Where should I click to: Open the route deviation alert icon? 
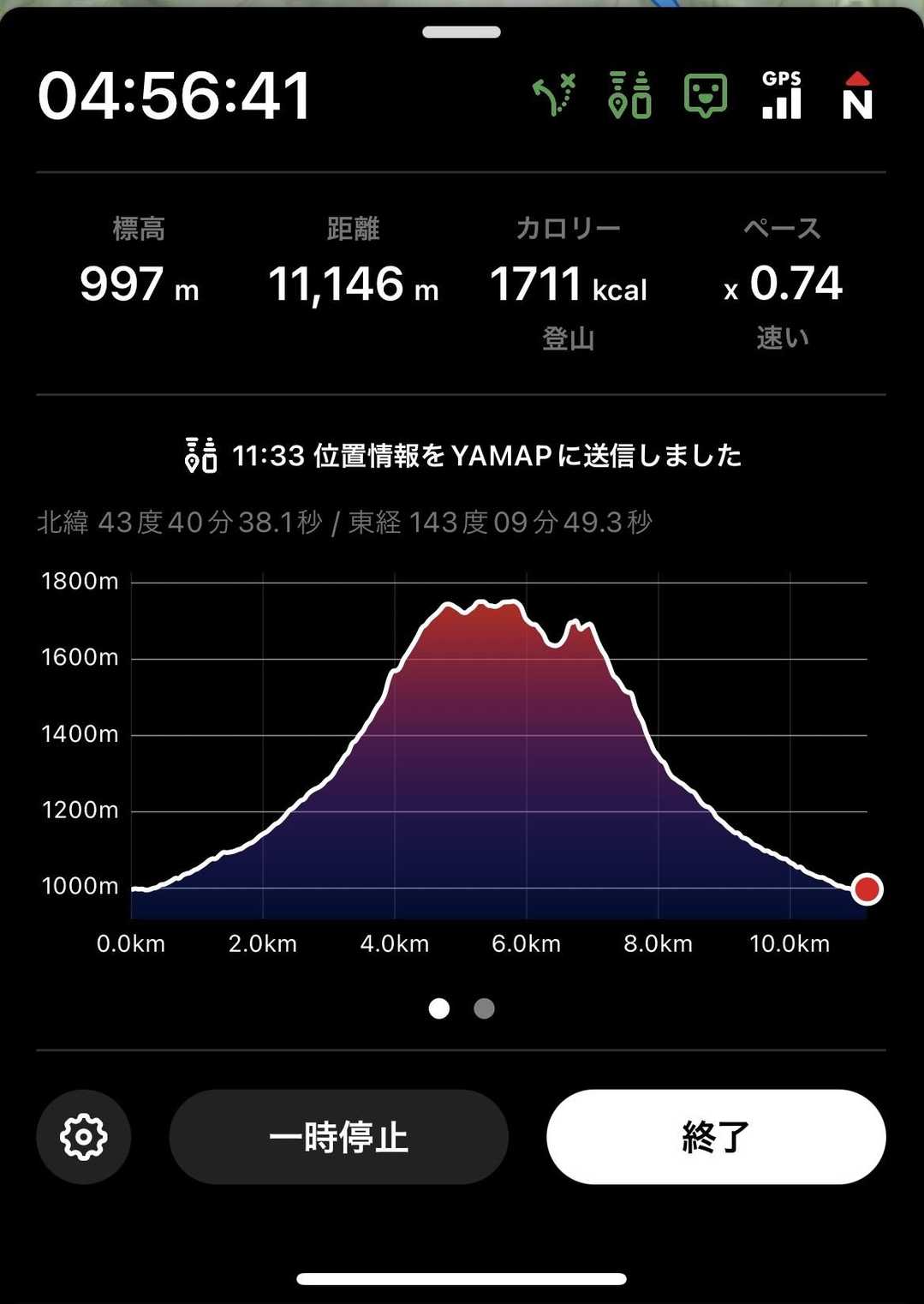(554, 95)
